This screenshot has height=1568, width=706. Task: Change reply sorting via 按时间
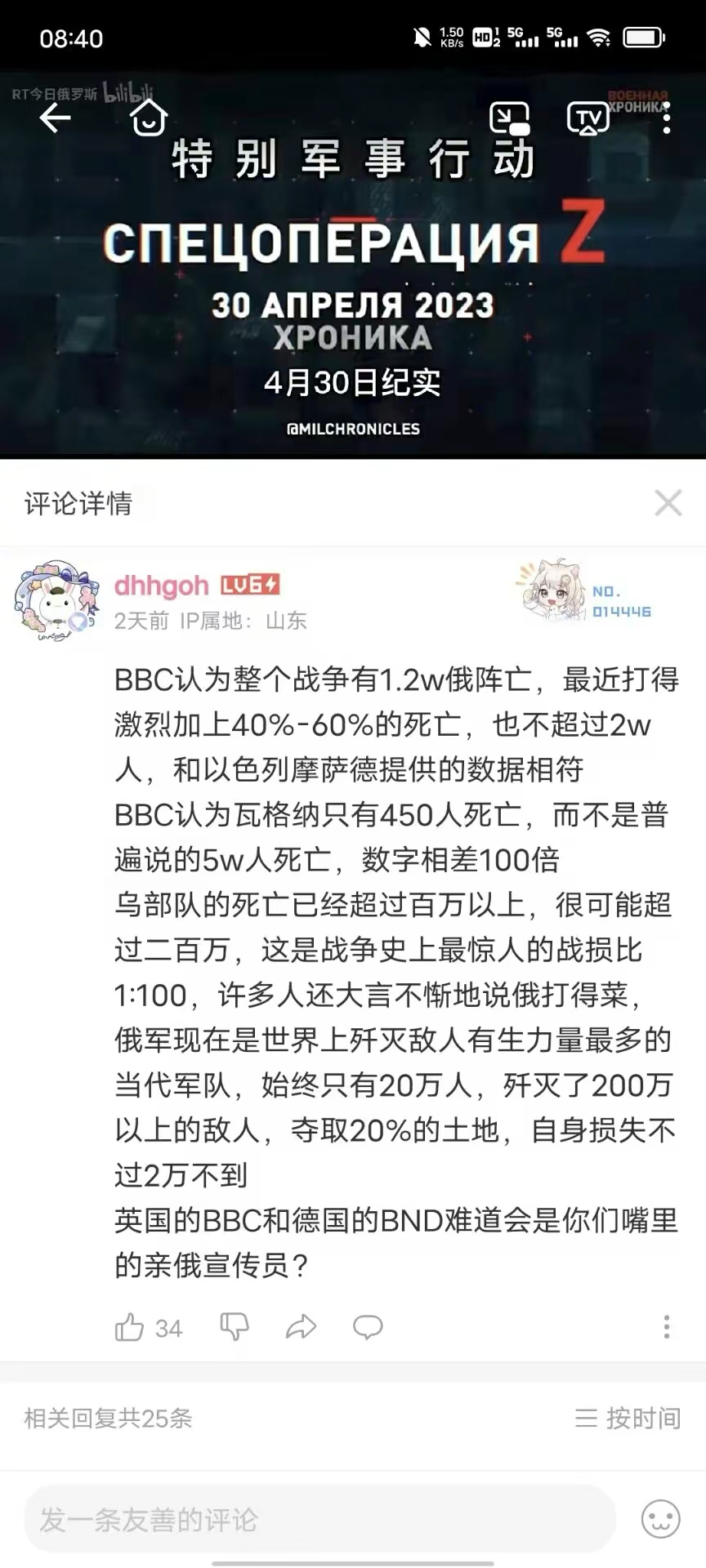pos(628,1419)
